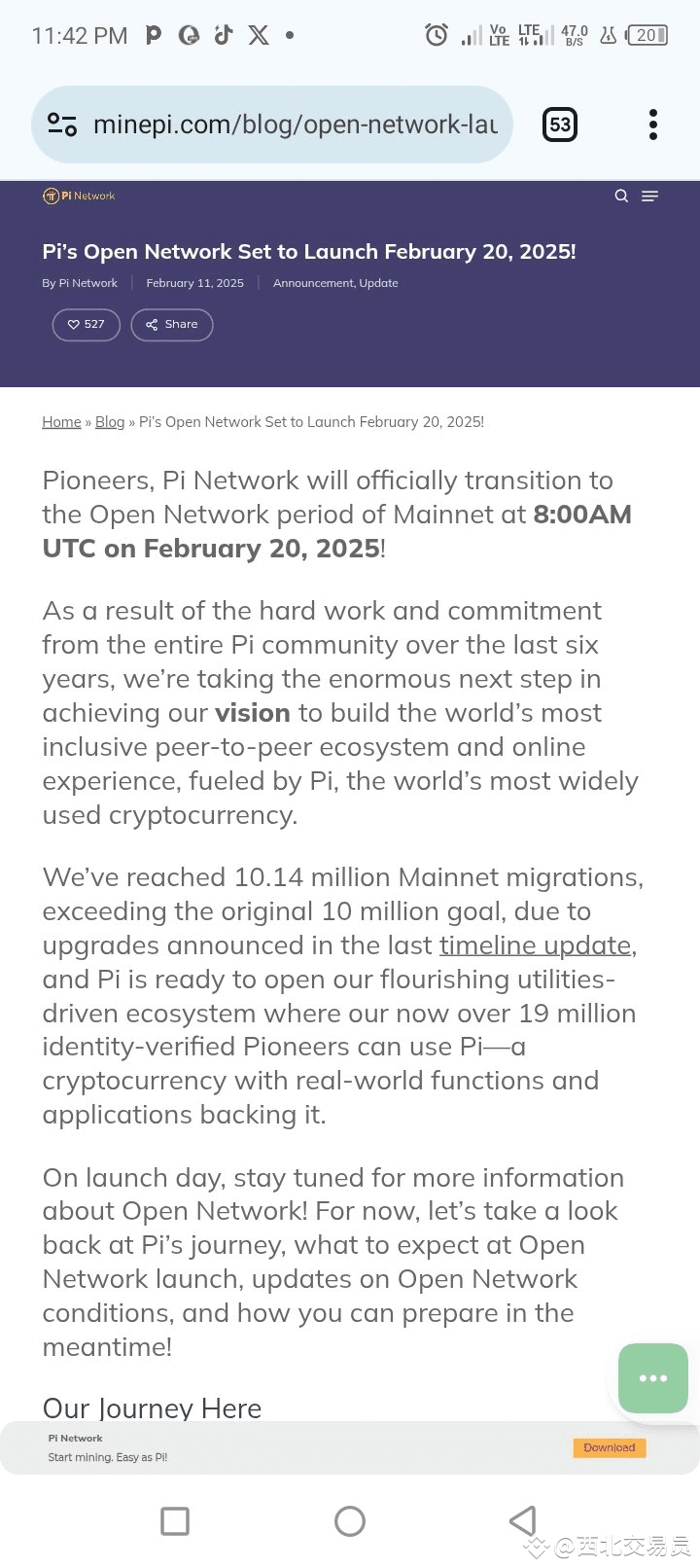
Task: Tap the Android home circle button
Action: click(x=350, y=1520)
